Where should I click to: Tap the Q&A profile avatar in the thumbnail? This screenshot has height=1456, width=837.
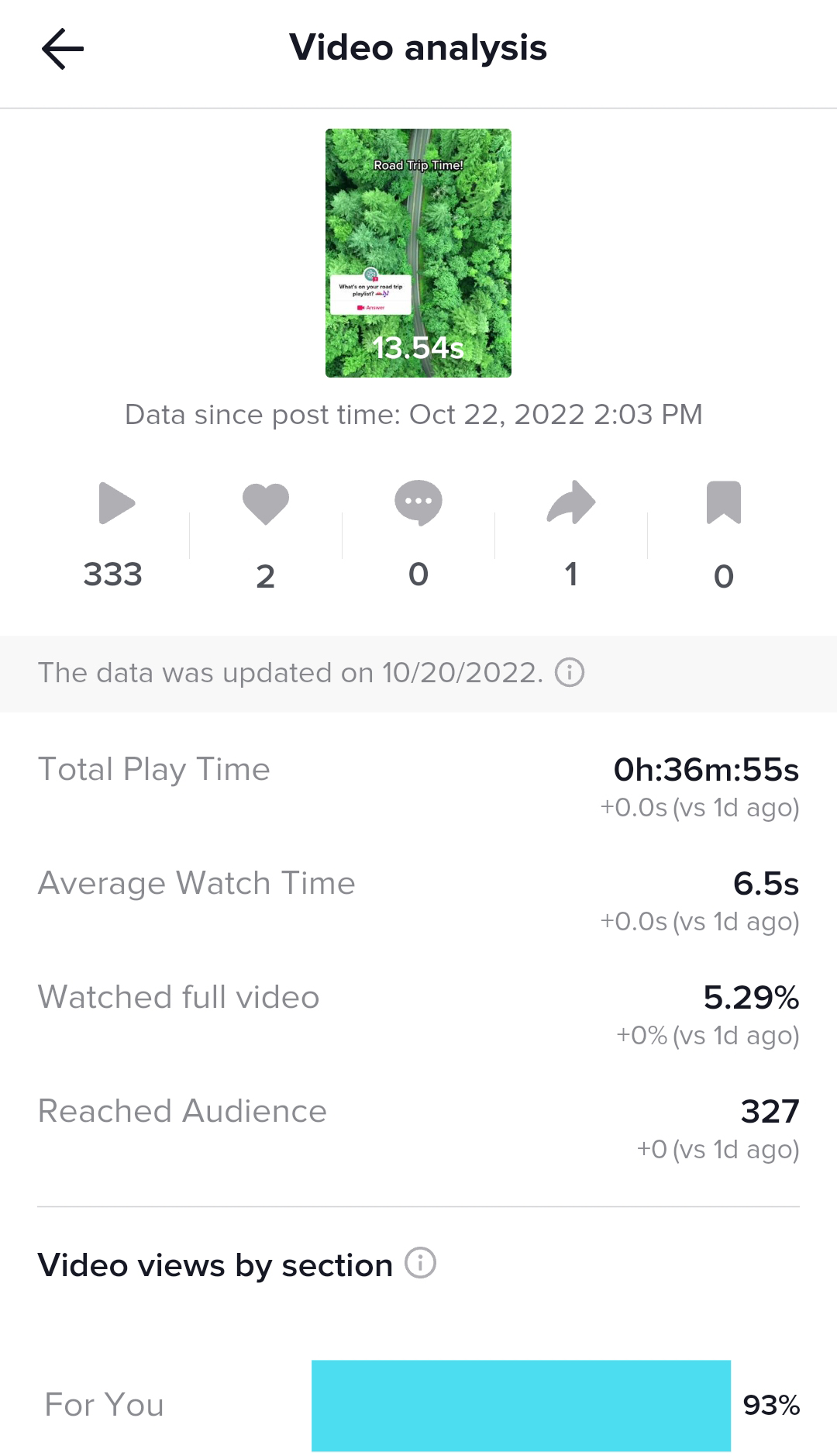click(x=369, y=276)
